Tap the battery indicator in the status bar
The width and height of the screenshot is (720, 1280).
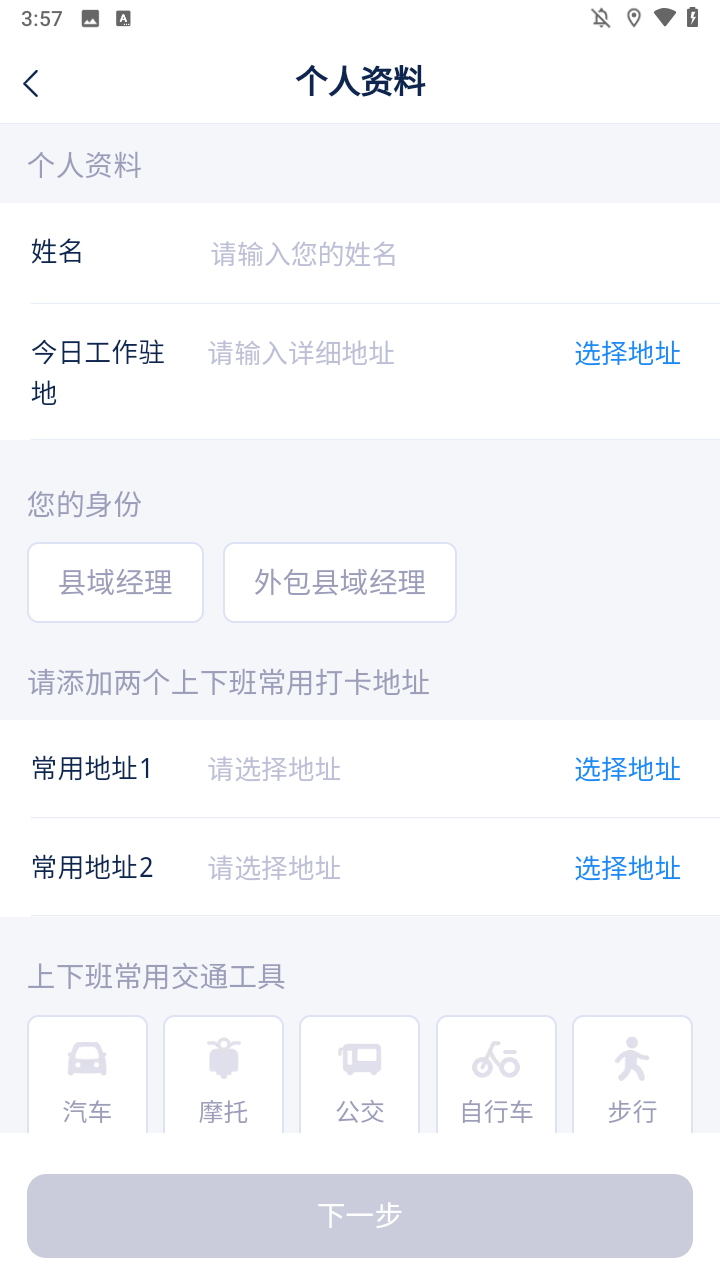click(x=694, y=18)
